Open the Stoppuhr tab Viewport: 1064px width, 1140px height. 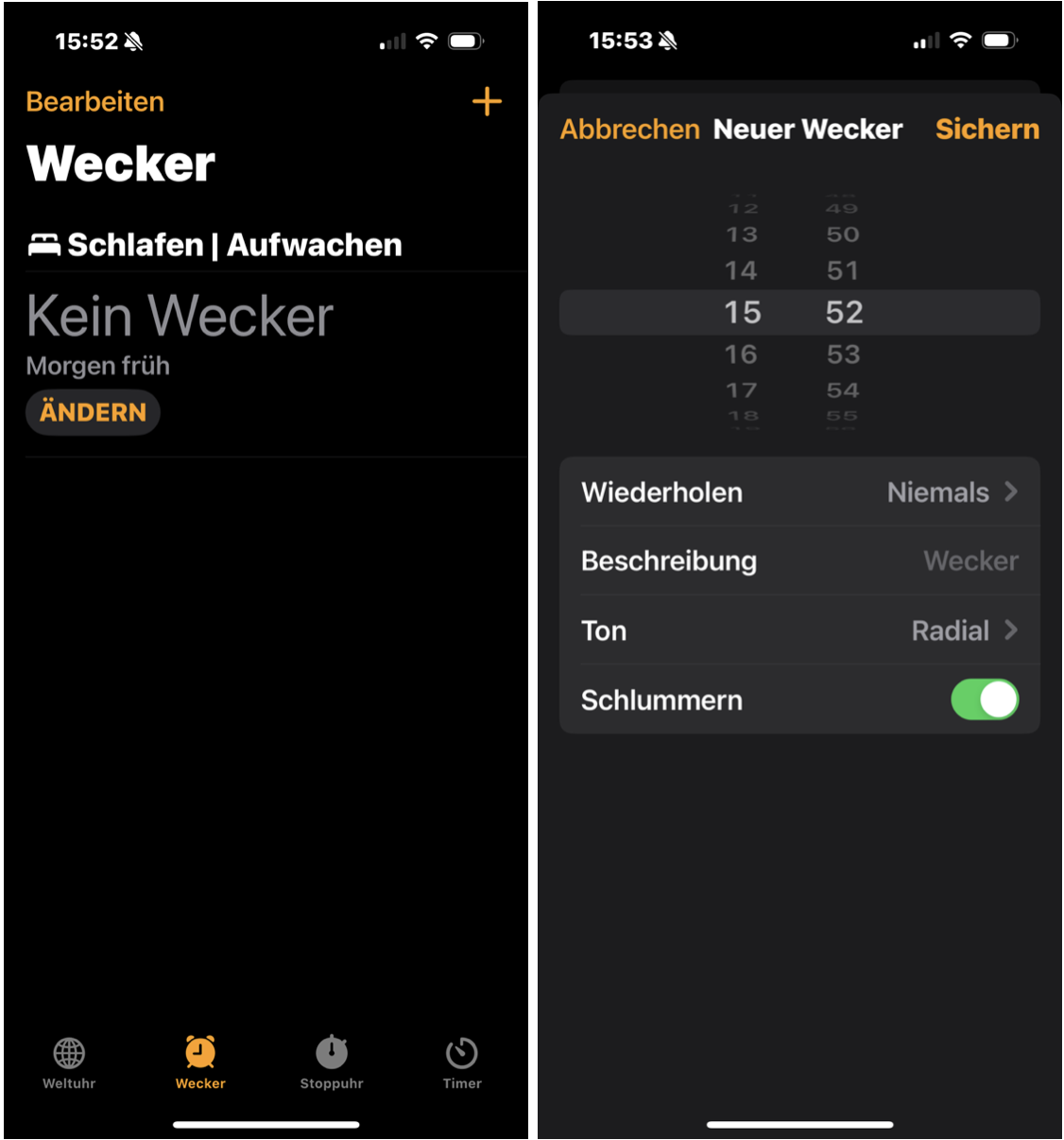(332, 1063)
